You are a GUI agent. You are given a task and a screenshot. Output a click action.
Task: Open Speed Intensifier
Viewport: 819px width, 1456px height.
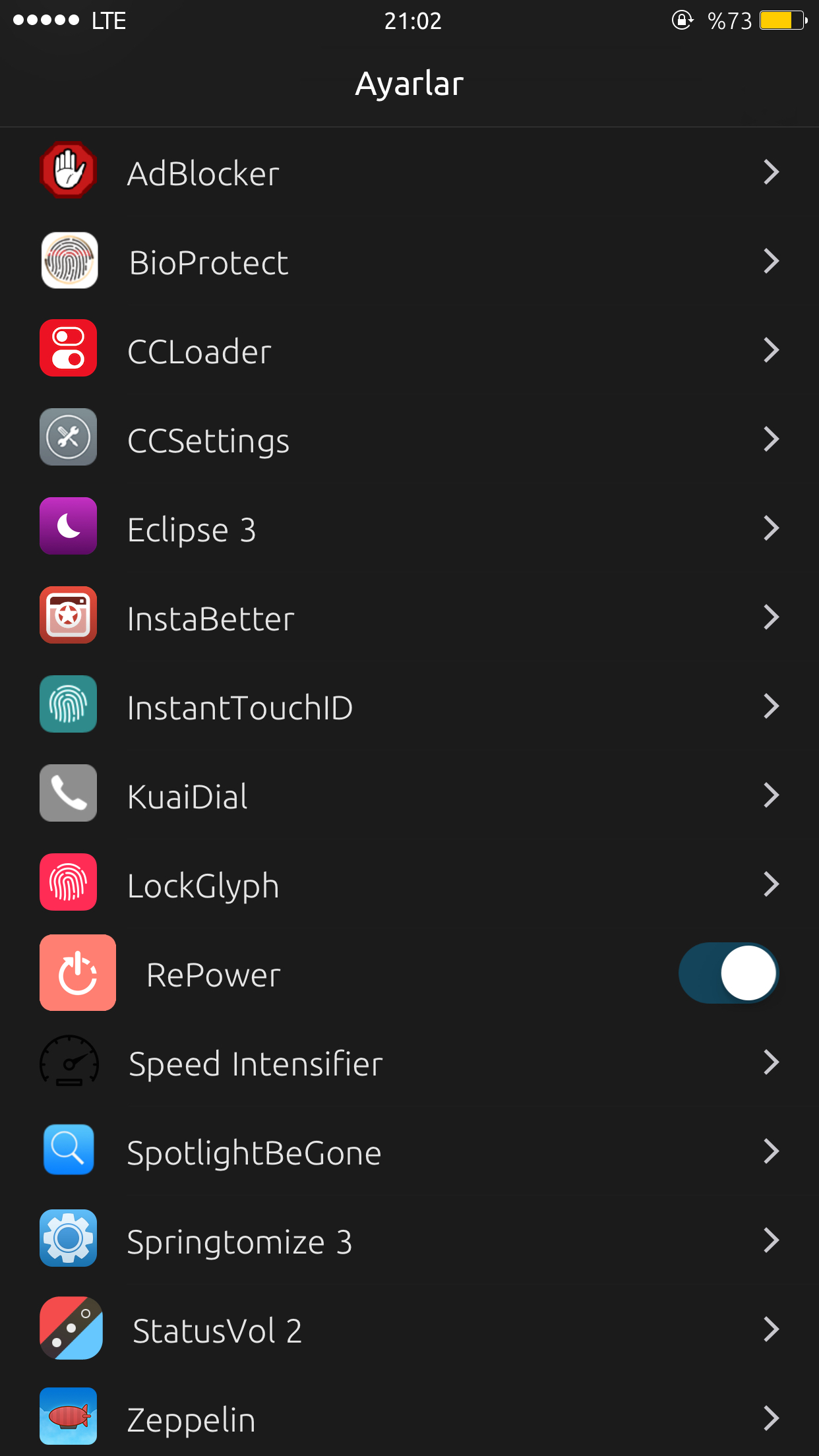coord(409,1062)
